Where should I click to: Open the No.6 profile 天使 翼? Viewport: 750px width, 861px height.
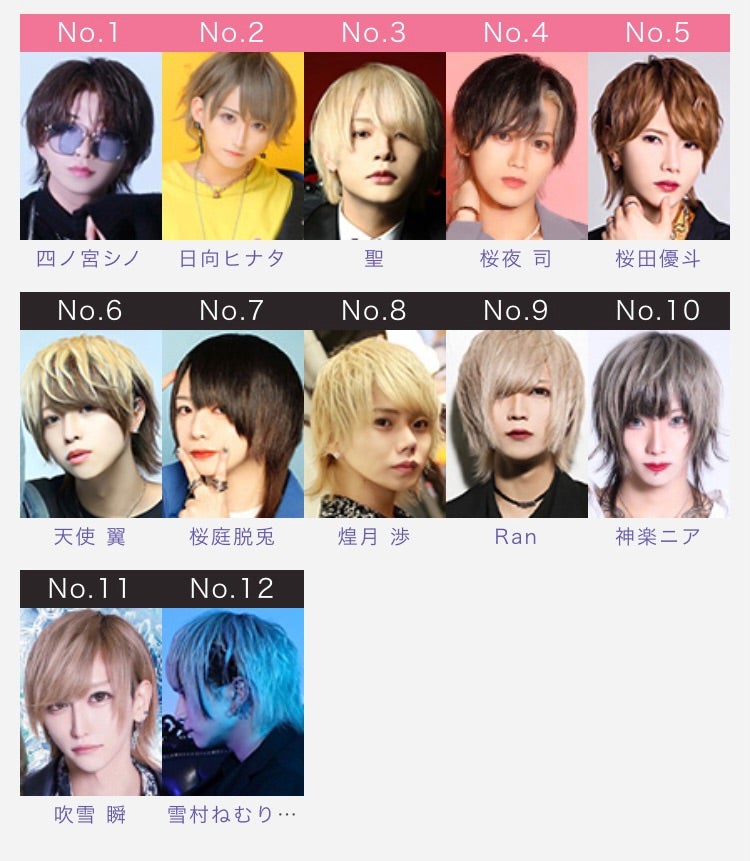tap(90, 424)
